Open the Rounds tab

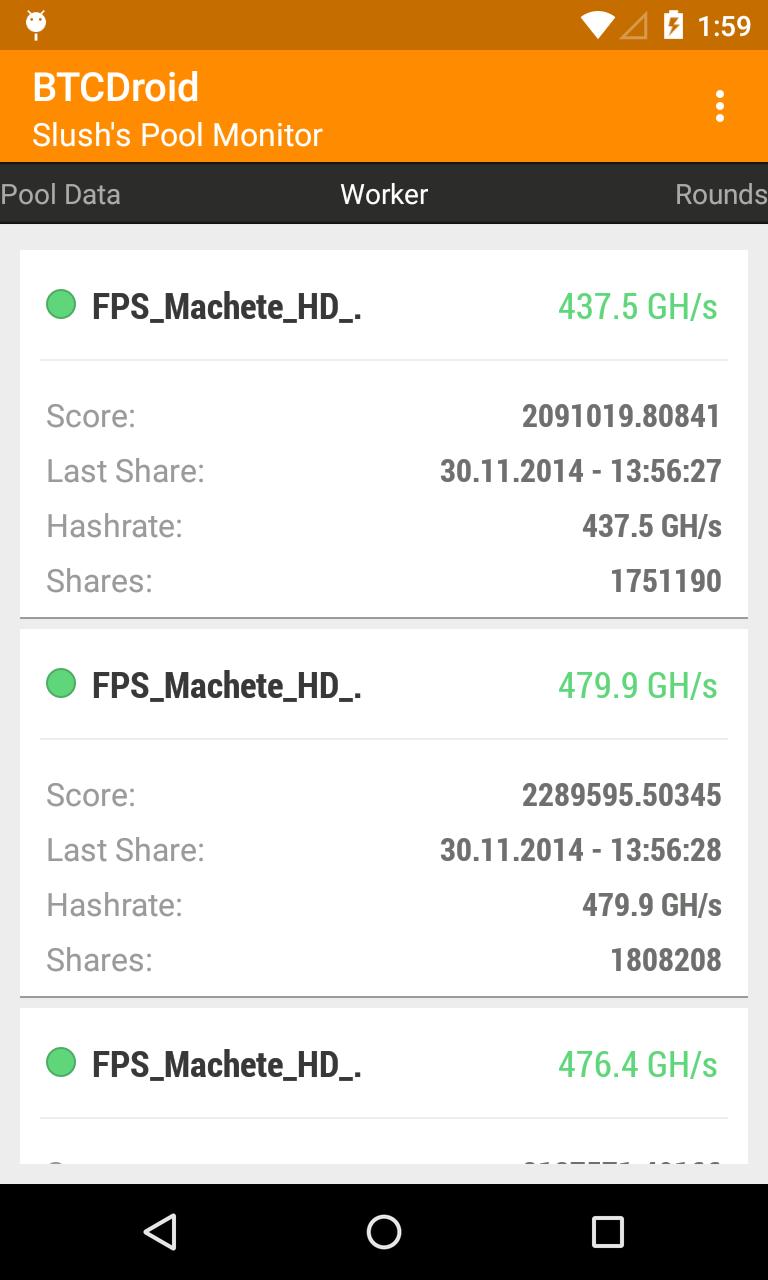[720, 194]
